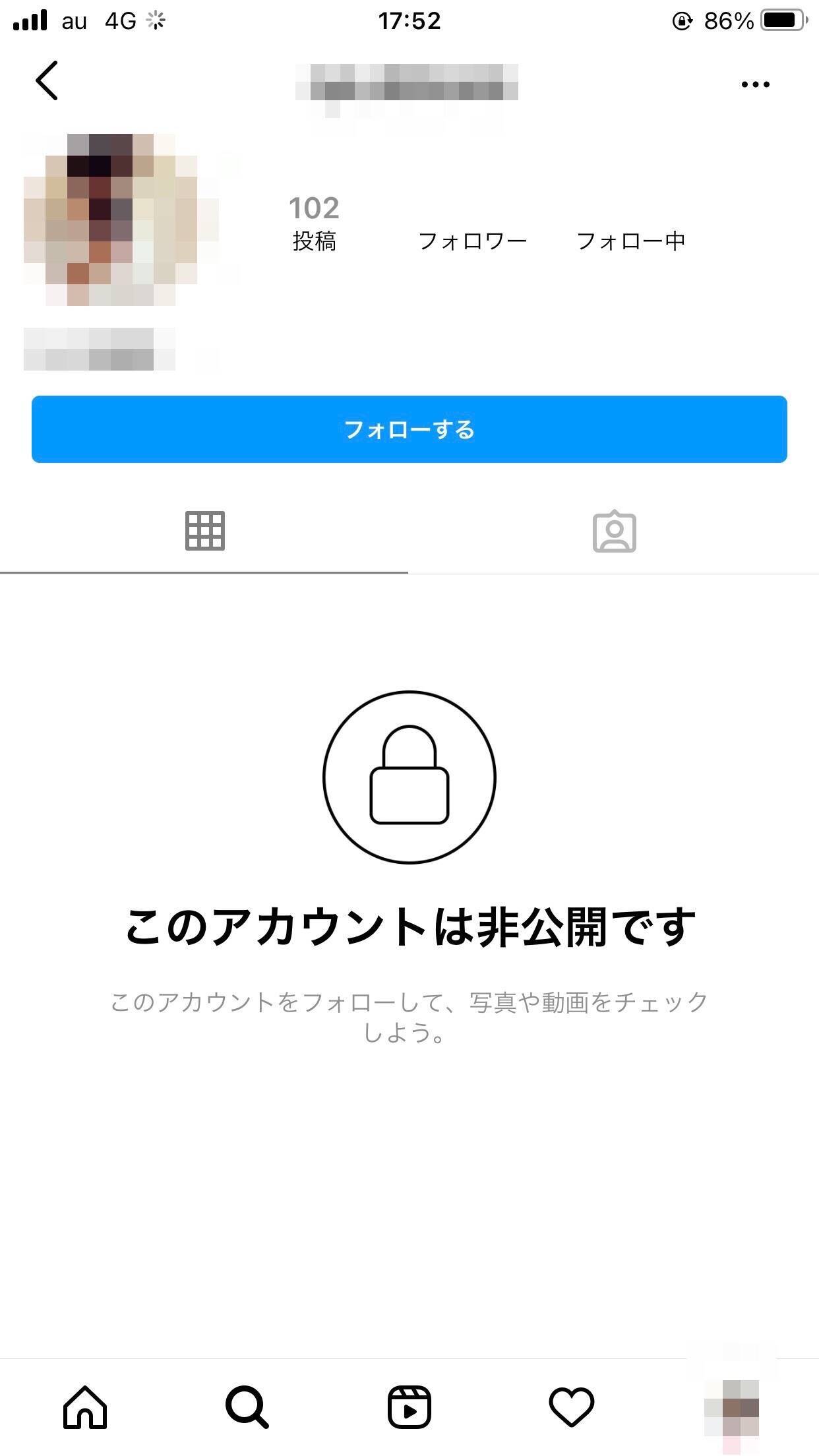Open my profile tab in bottom bar
Image resolution: width=819 pixels, height=1456 pixels.
tap(732, 1407)
